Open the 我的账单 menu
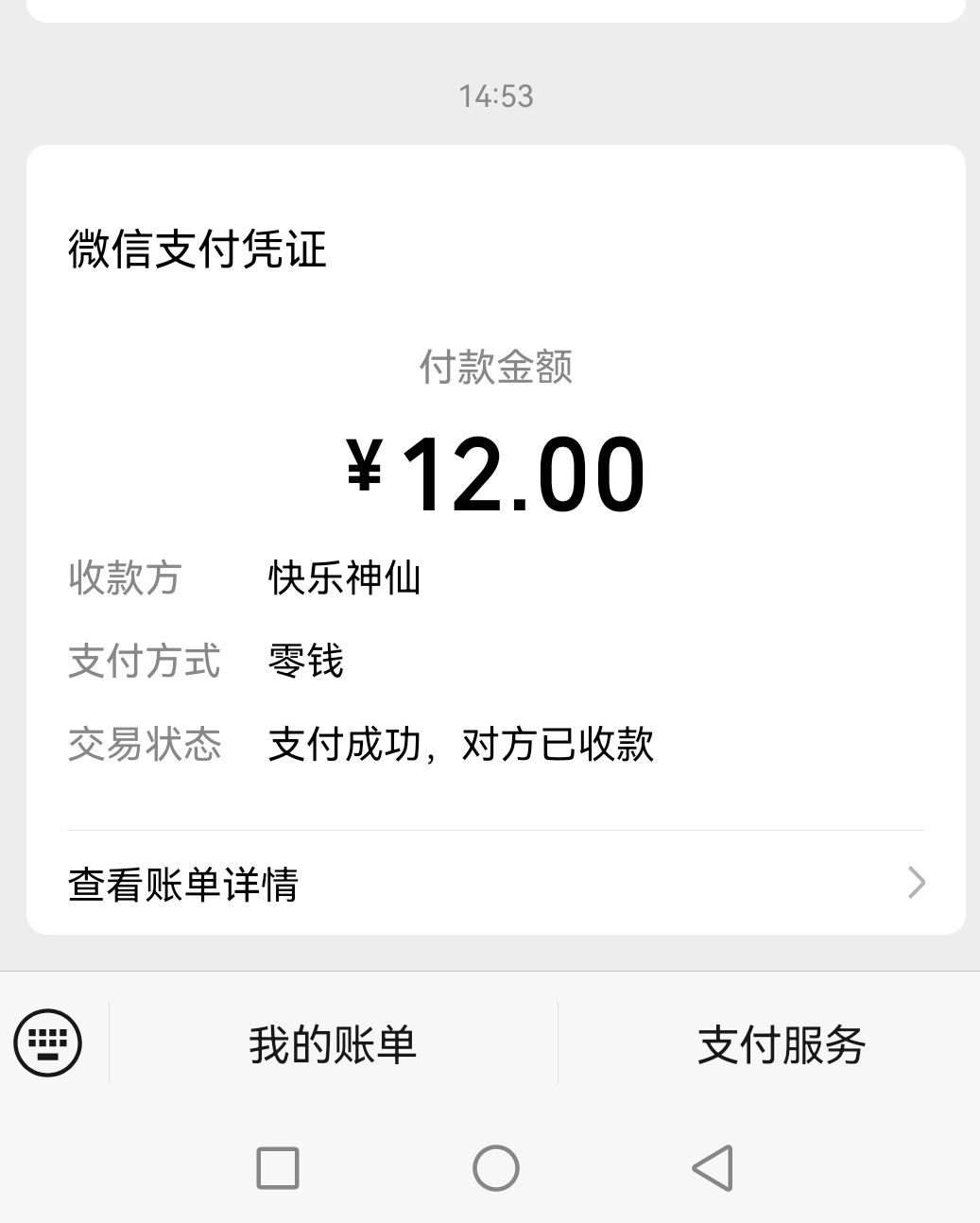Screen dimensions: 980x1223 [x=333, y=1044]
